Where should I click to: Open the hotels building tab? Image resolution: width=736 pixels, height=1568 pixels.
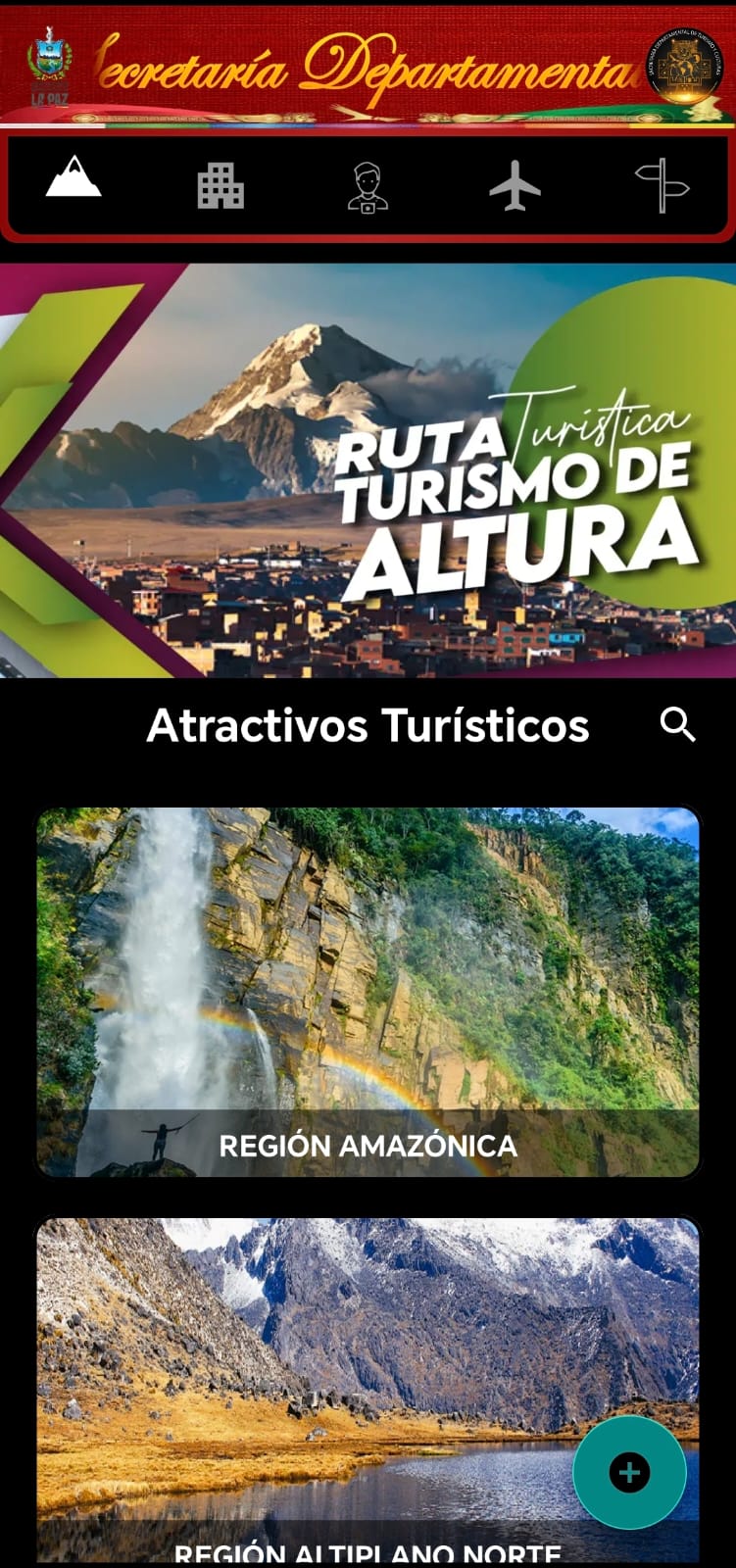(221, 185)
